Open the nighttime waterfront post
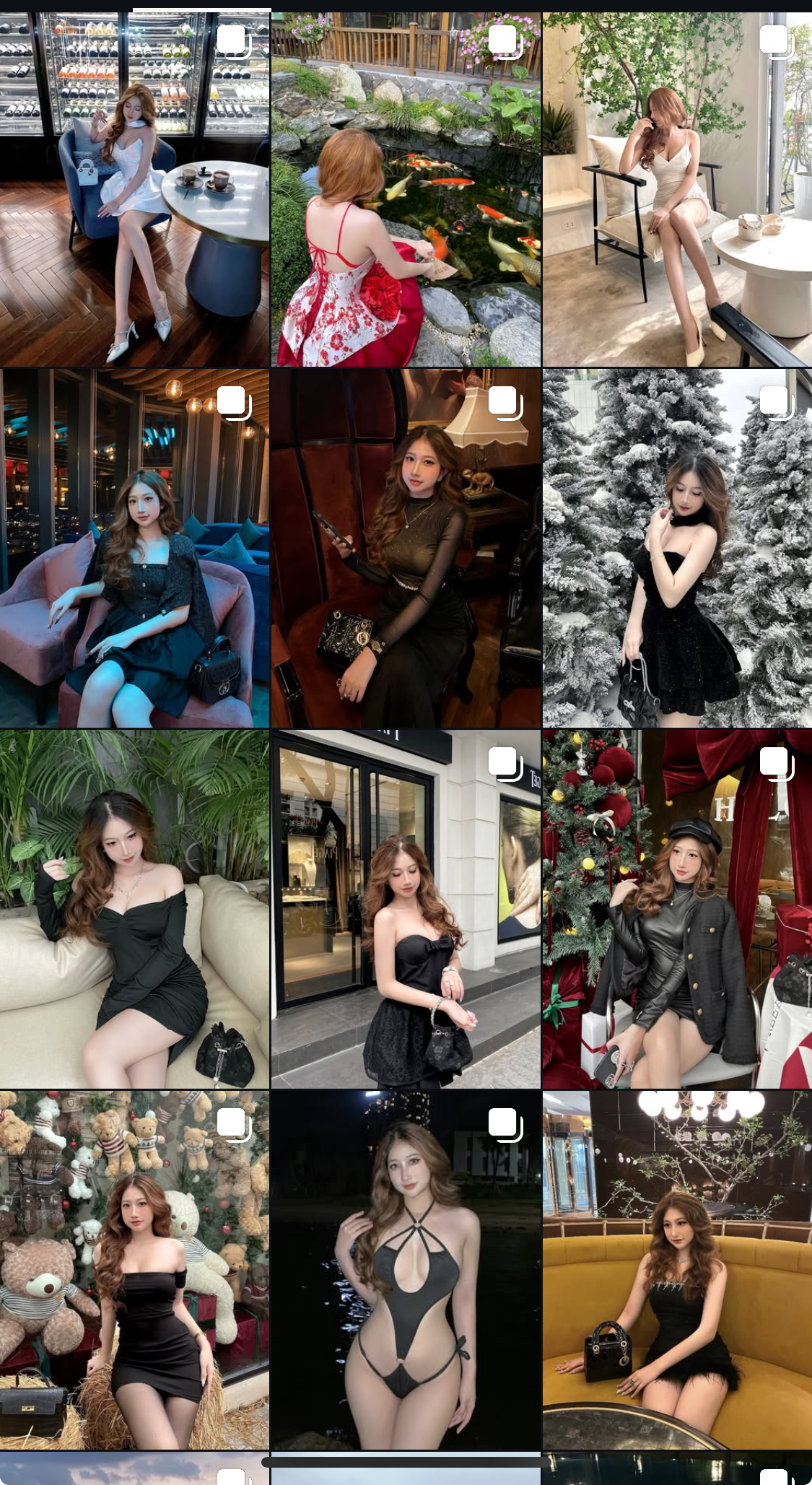This screenshot has height=1485, width=812. pos(406,1270)
